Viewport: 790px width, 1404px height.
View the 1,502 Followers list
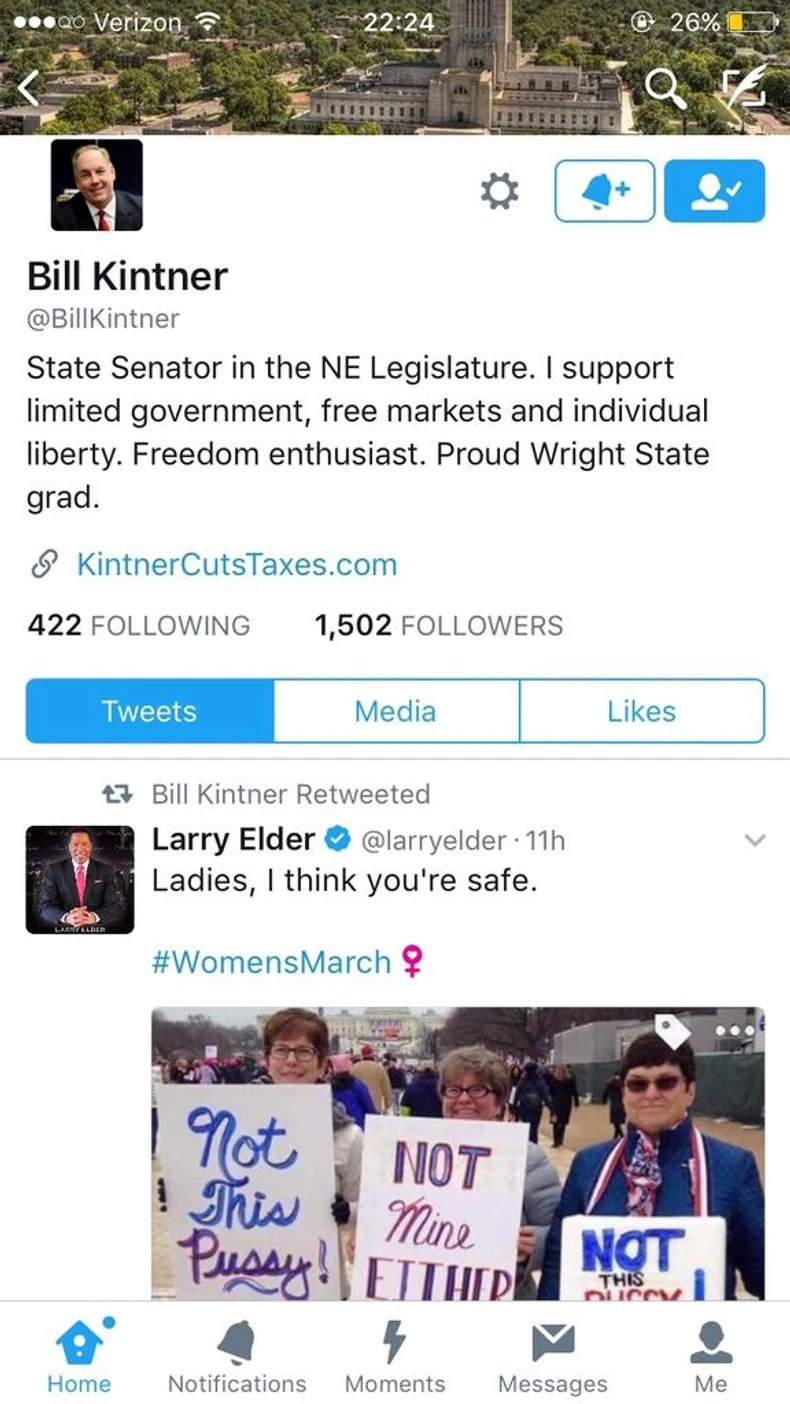click(438, 625)
